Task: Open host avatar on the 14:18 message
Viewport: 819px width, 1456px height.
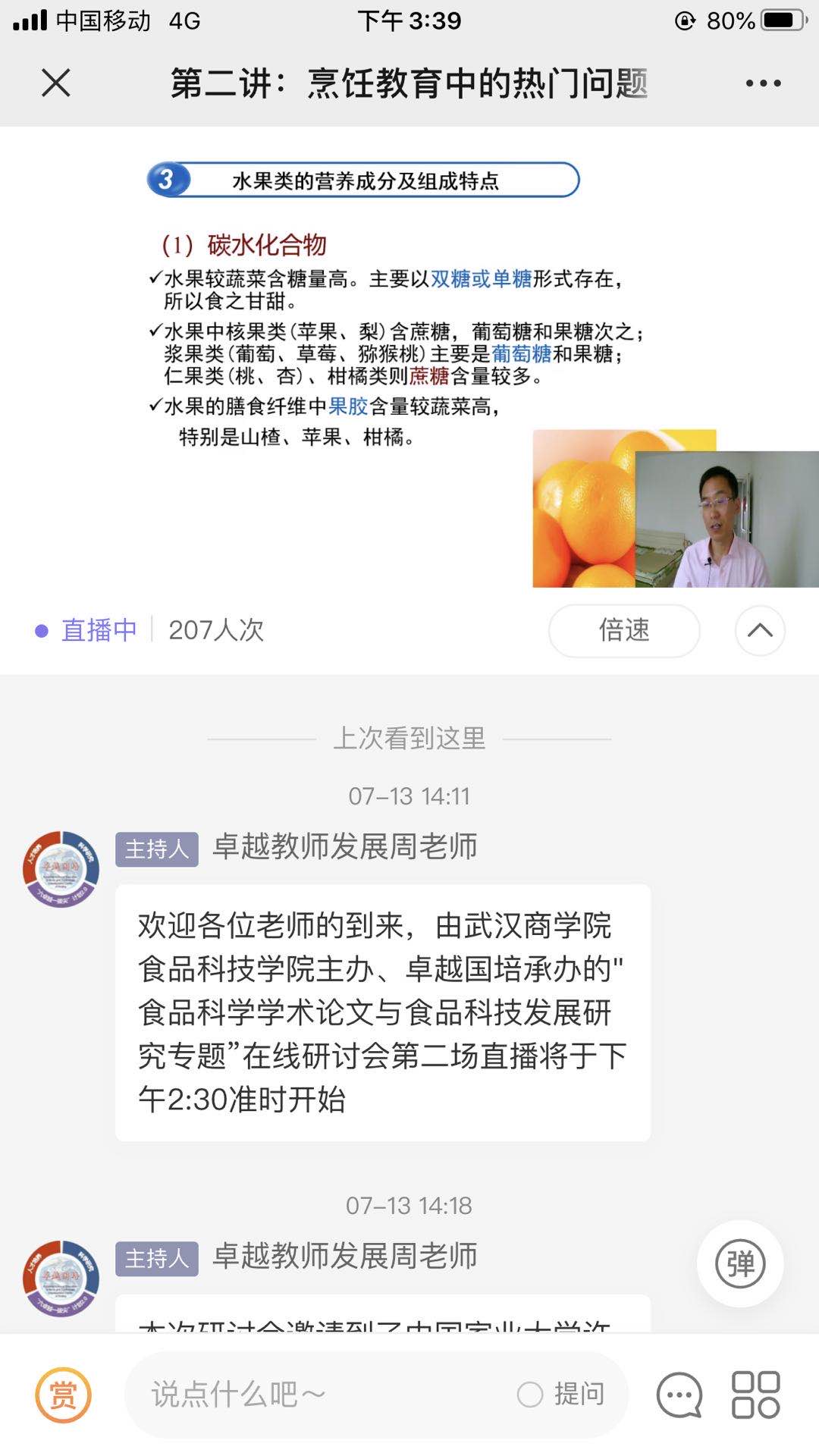Action: coord(61,1279)
